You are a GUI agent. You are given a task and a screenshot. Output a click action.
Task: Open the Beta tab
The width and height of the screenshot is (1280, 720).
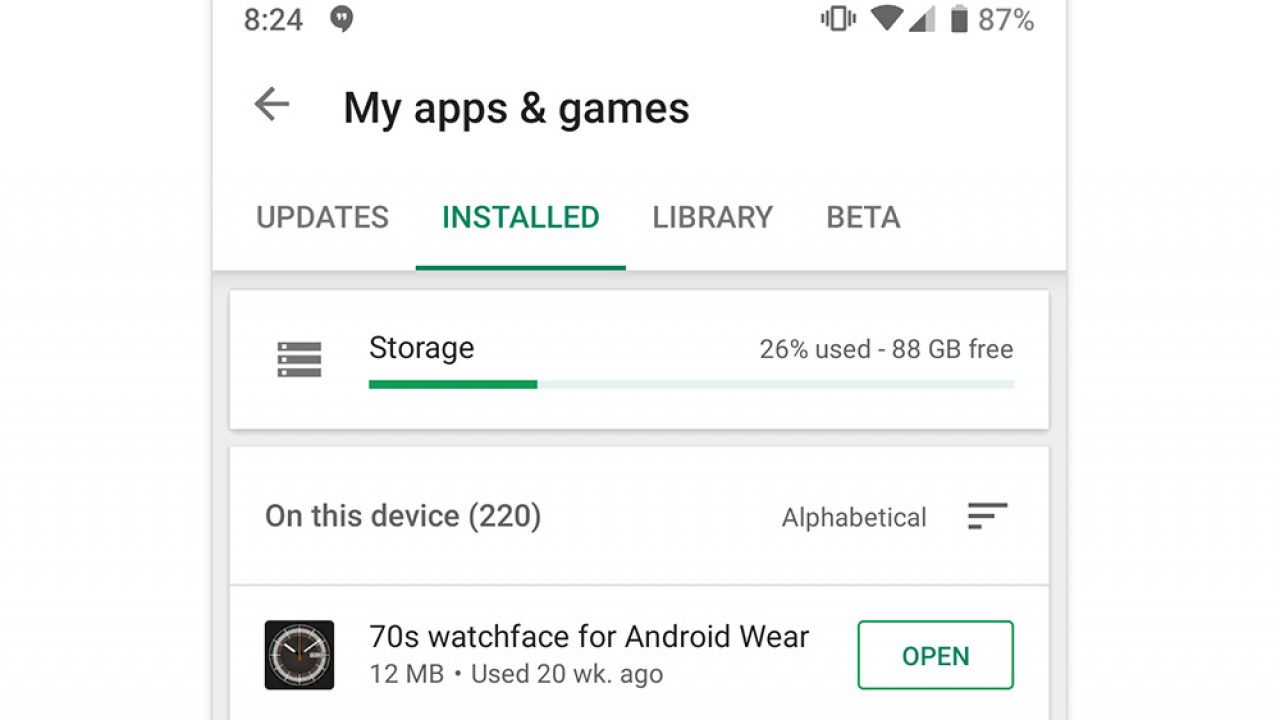point(863,217)
